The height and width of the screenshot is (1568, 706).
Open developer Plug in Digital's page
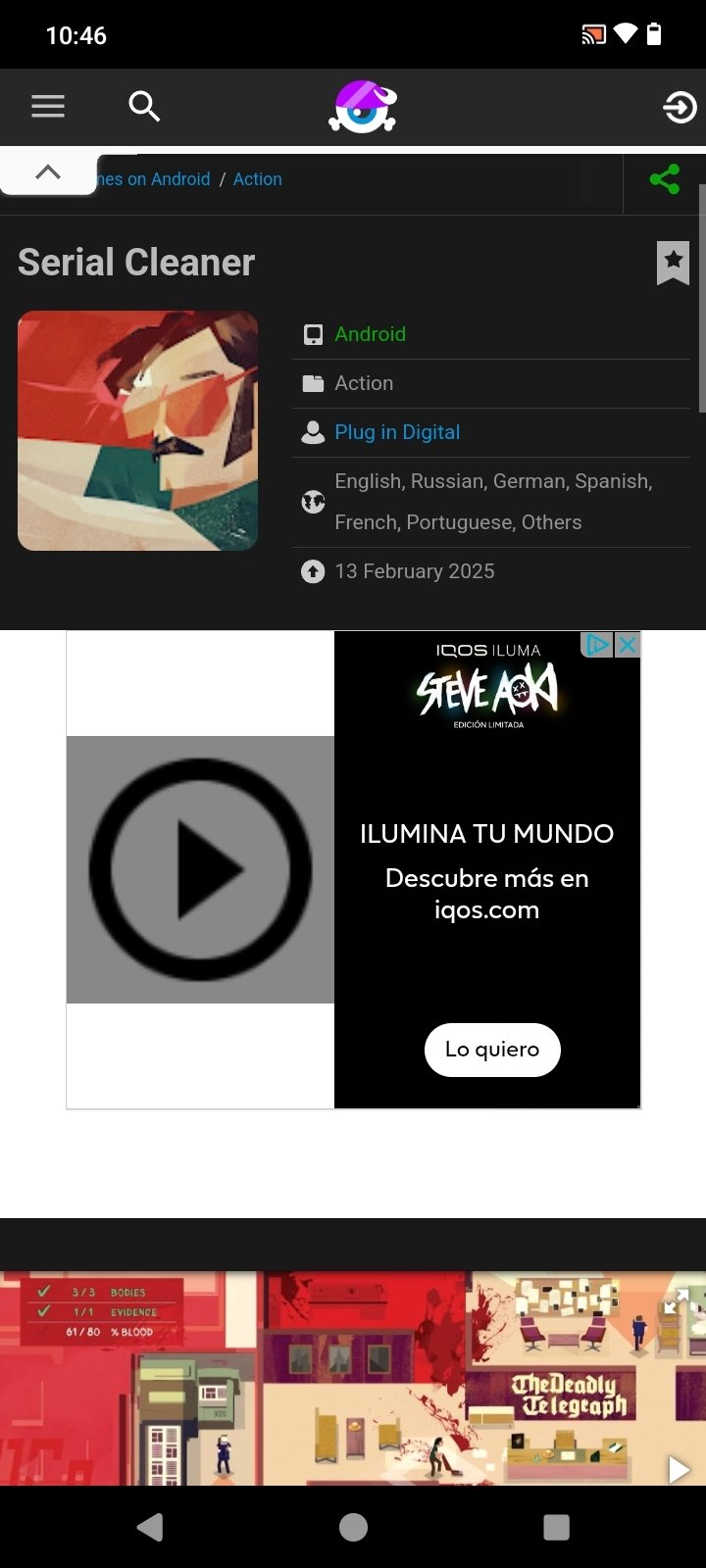click(396, 432)
